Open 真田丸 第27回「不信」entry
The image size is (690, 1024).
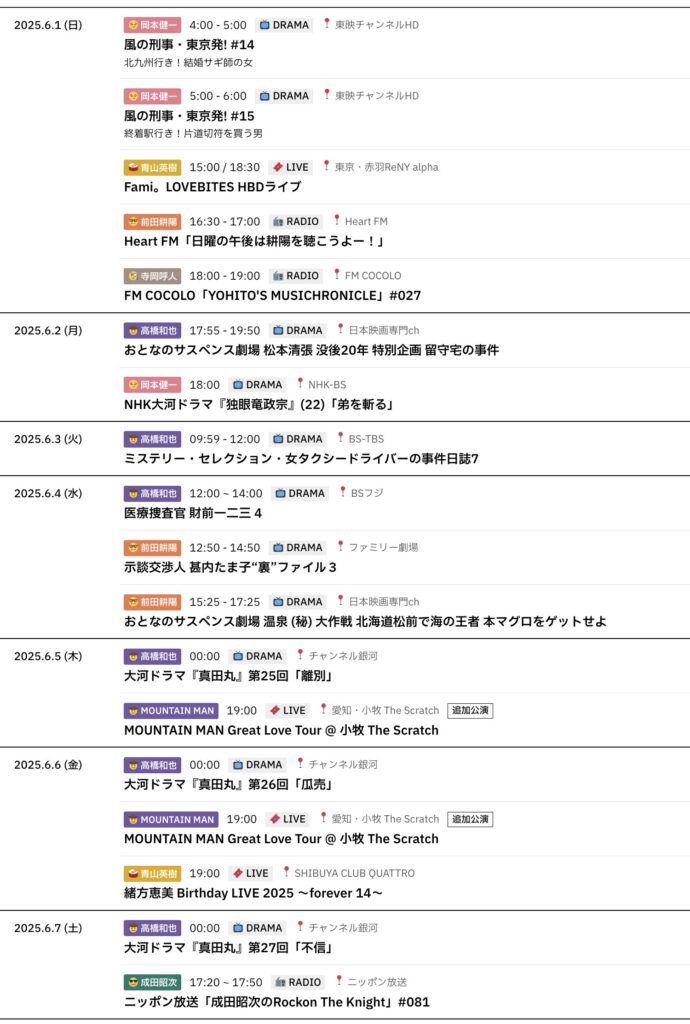(x=227, y=947)
